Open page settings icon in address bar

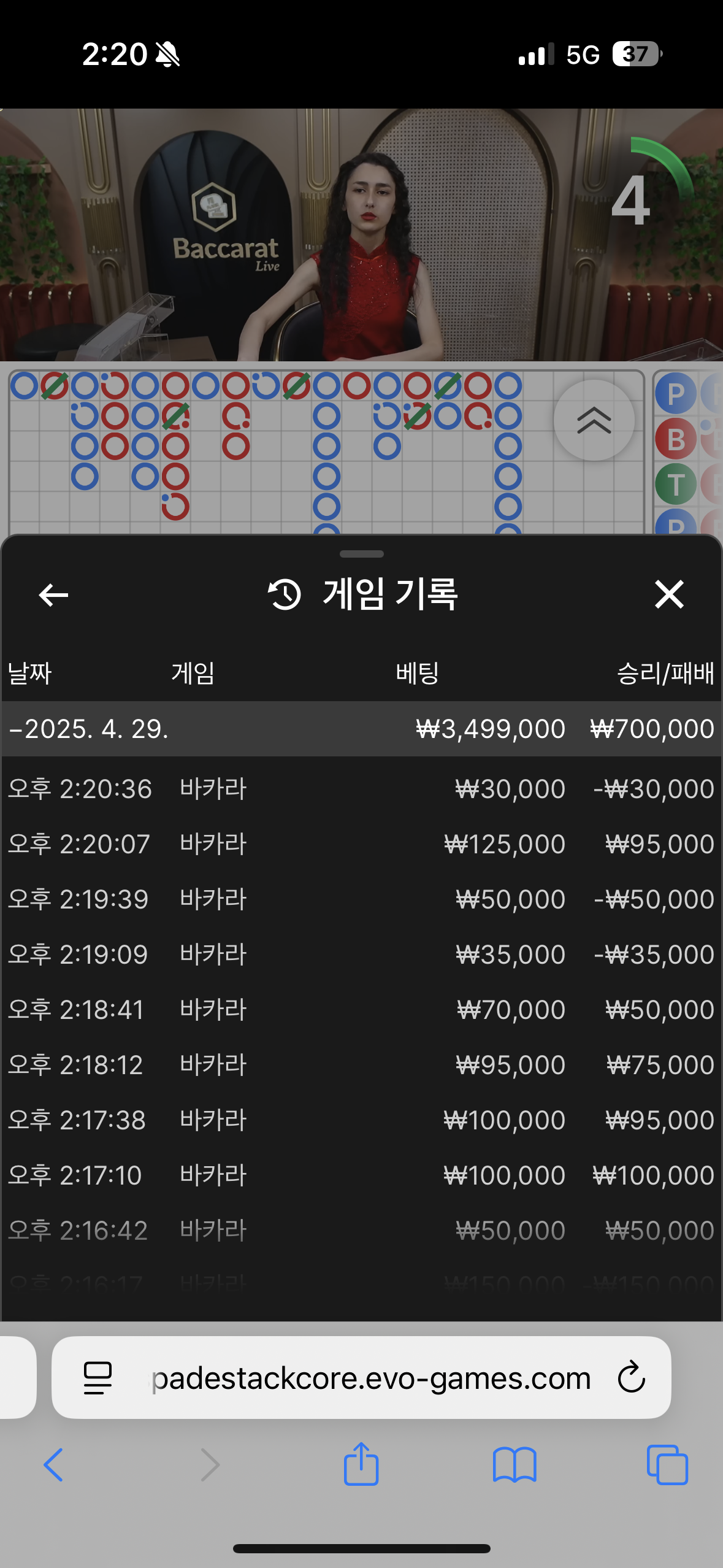98,1378
